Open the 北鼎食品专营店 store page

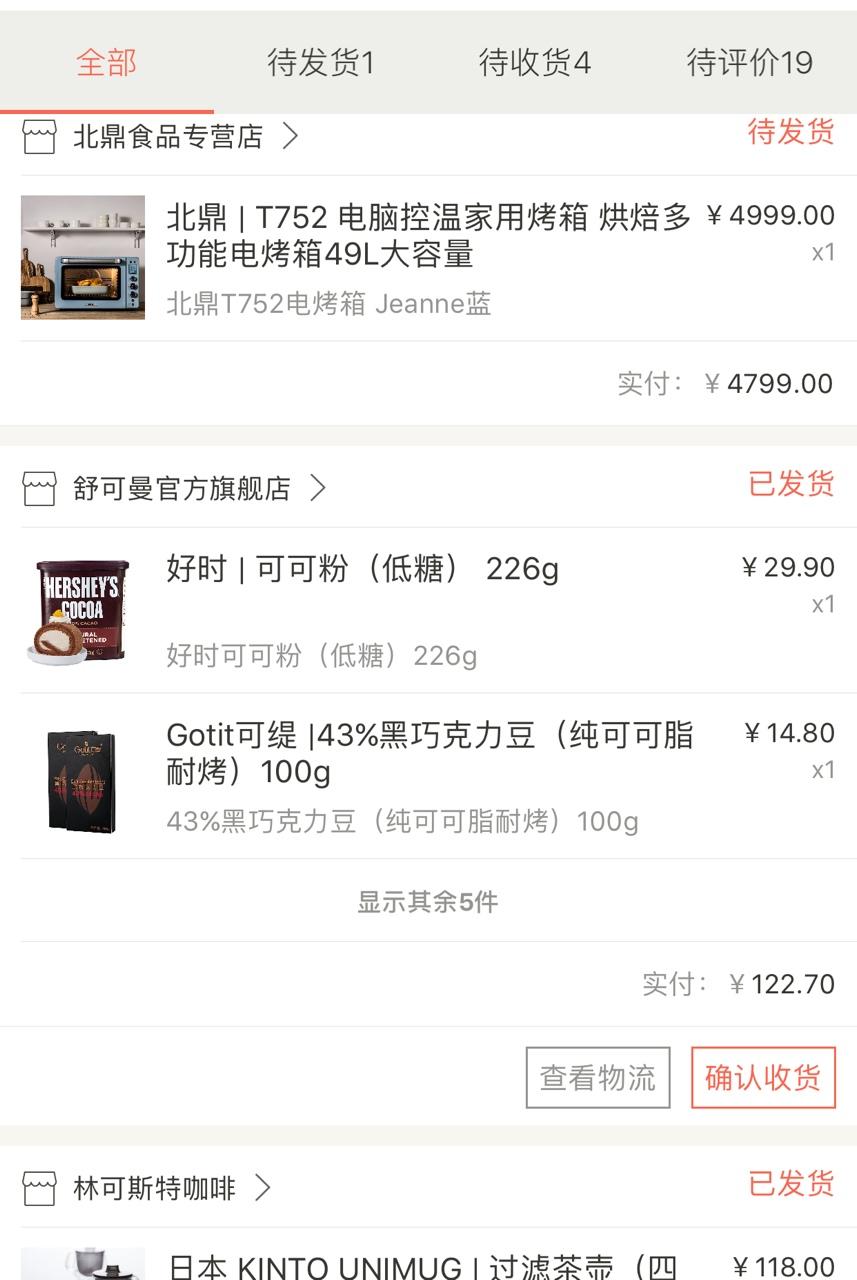(168, 136)
